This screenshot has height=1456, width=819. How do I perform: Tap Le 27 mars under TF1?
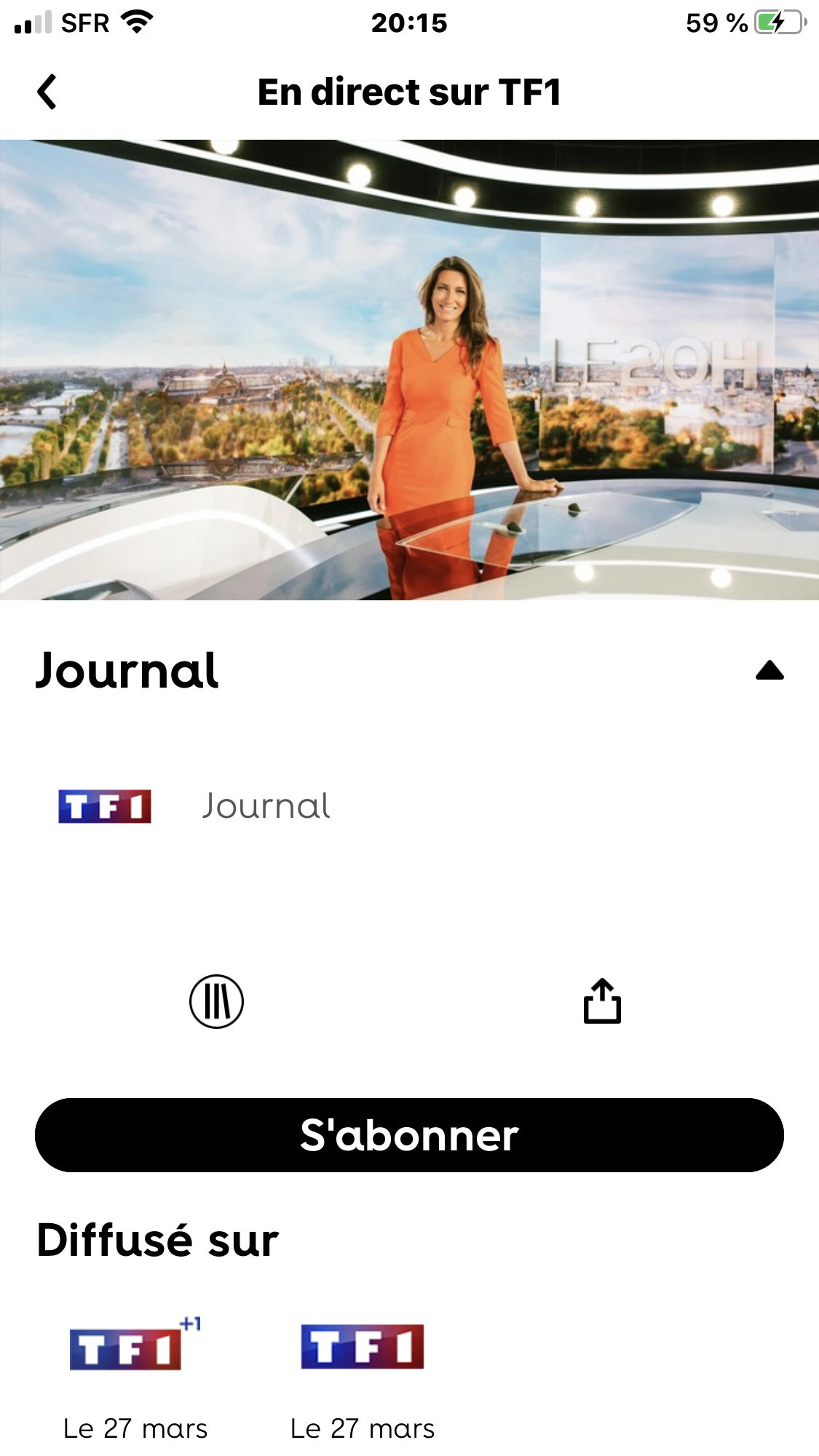[363, 1428]
